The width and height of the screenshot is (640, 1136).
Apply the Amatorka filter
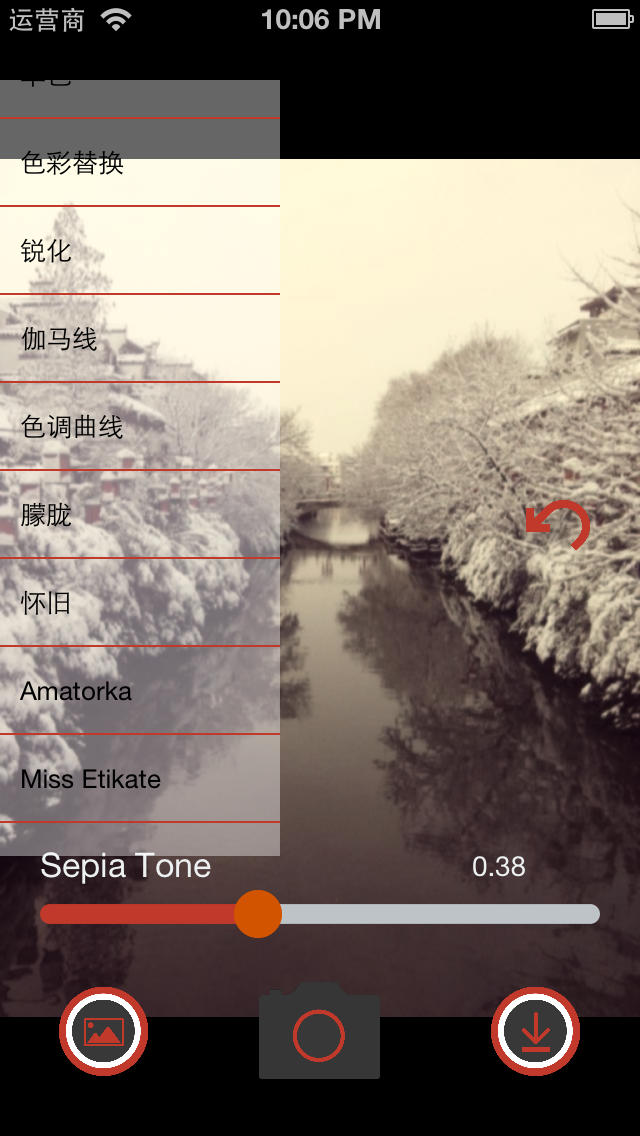pyautogui.click(x=140, y=690)
